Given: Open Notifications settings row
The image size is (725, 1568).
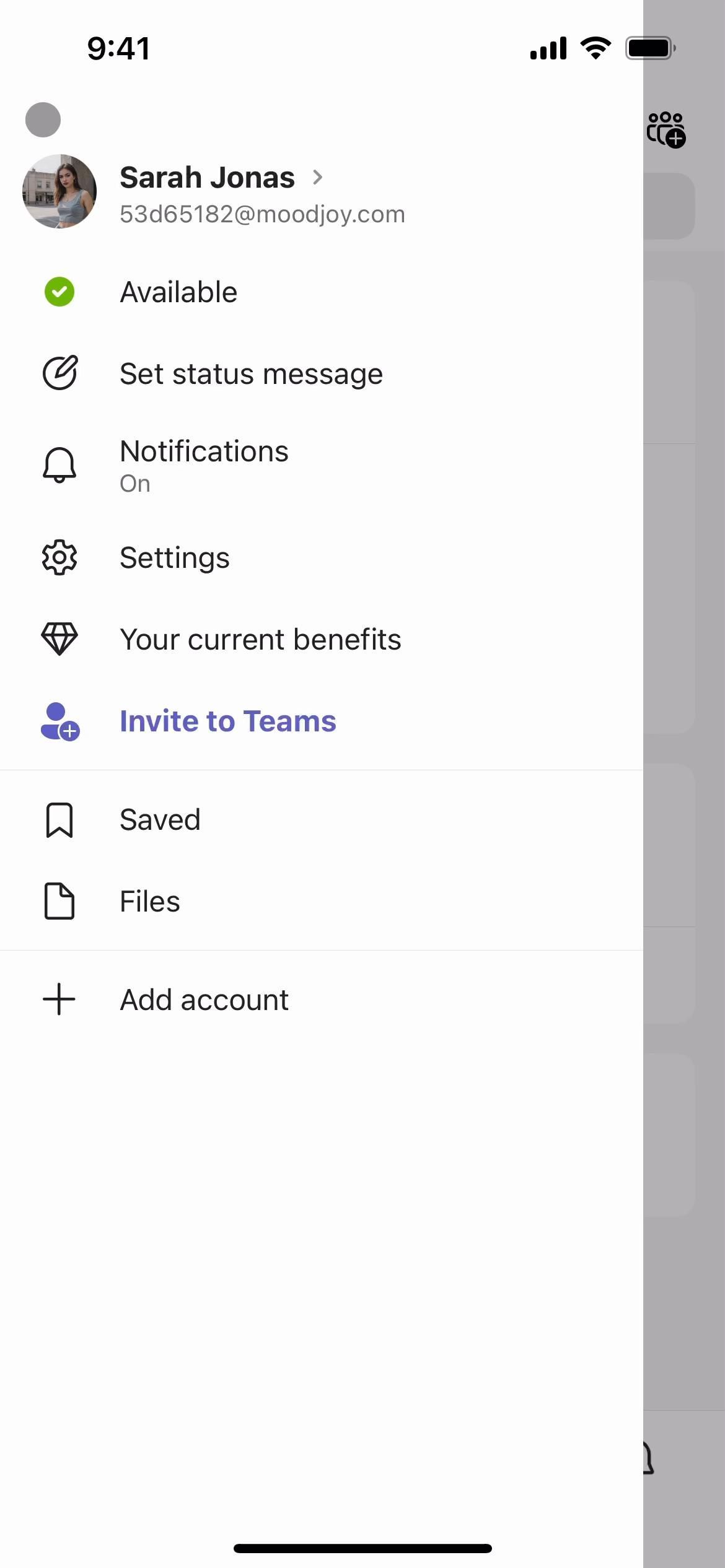Looking at the screenshot, I should pos(204,464).
